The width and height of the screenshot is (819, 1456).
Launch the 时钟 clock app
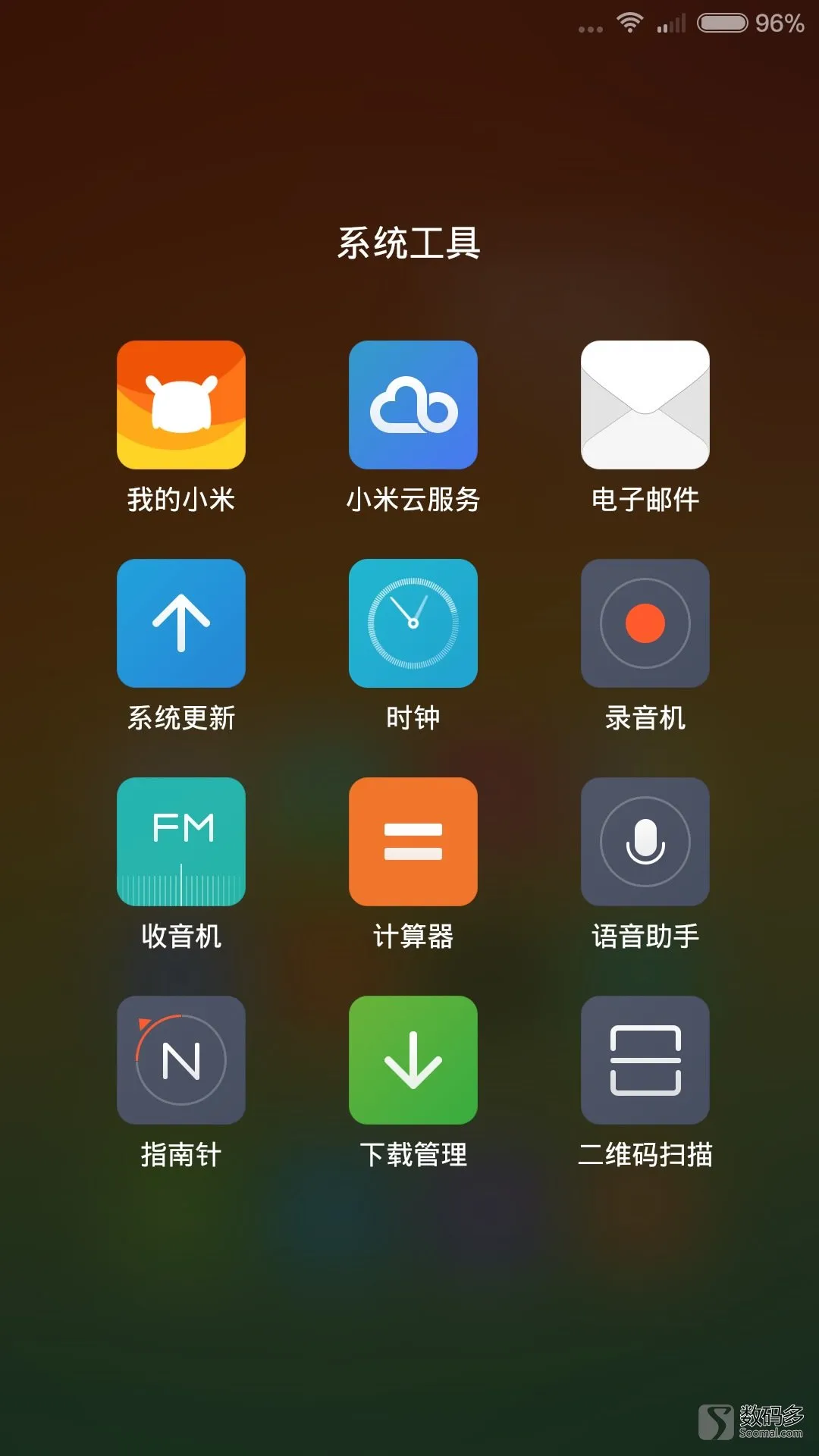[413, 623]
